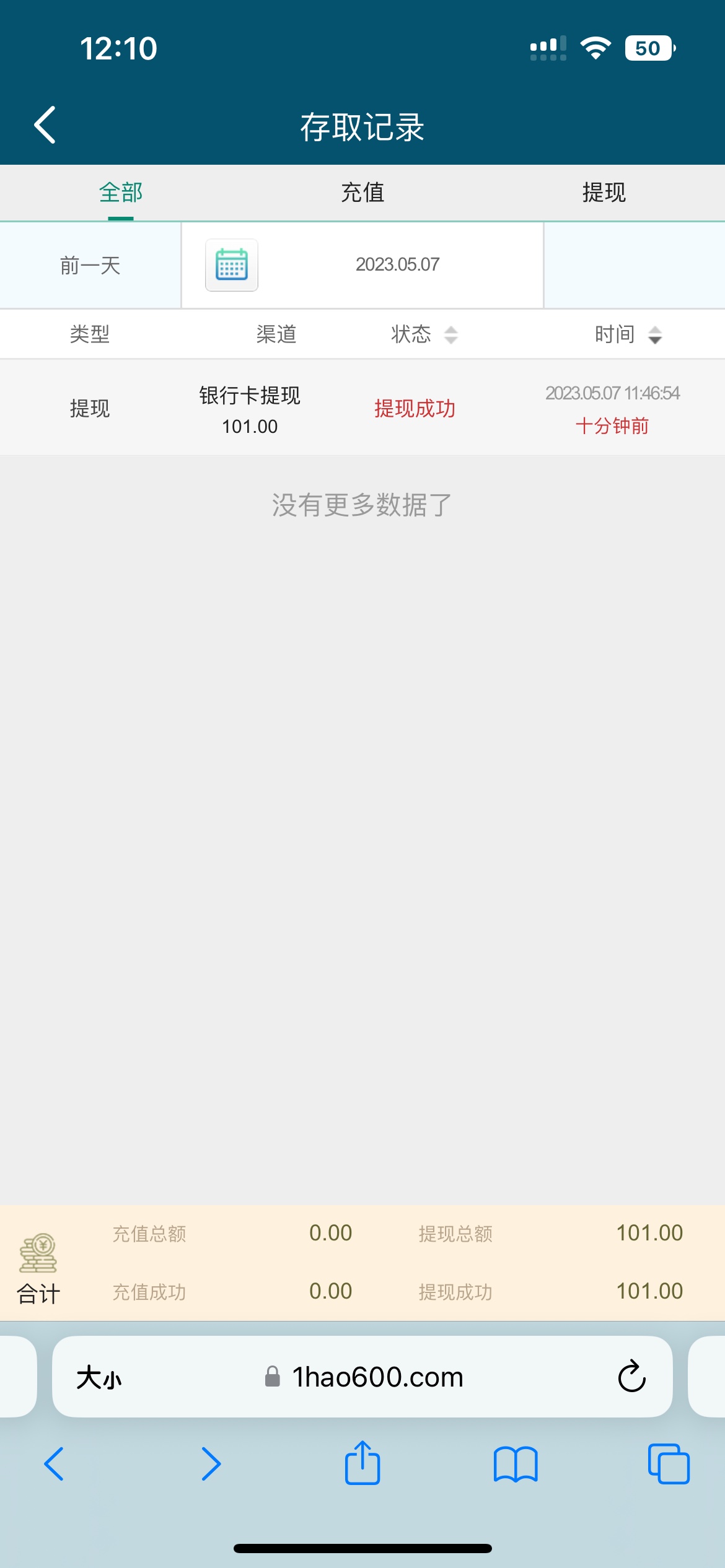
Task: Open the calendar date picker icon
Action: [231, 265]
